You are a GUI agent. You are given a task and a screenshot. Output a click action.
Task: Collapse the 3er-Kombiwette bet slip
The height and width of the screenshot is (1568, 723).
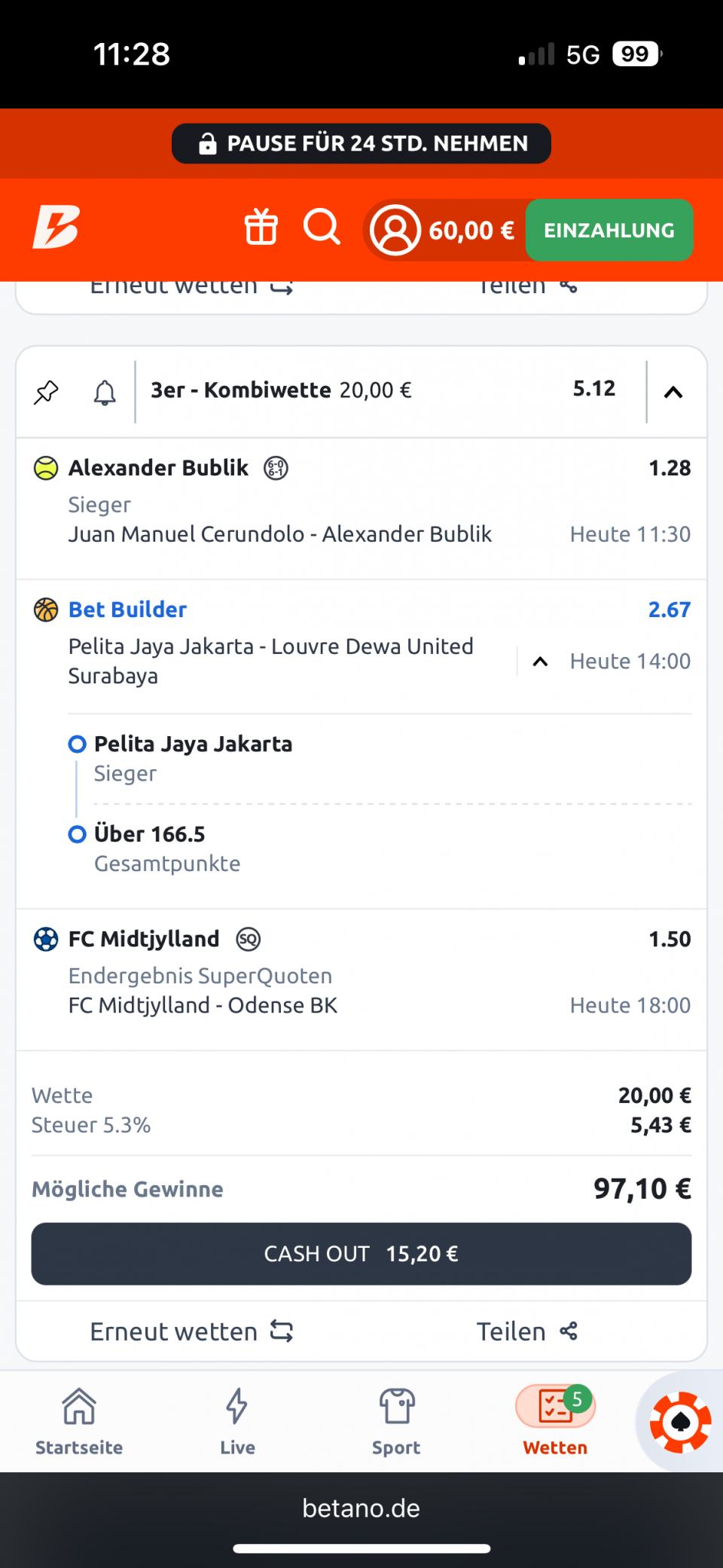673,392
